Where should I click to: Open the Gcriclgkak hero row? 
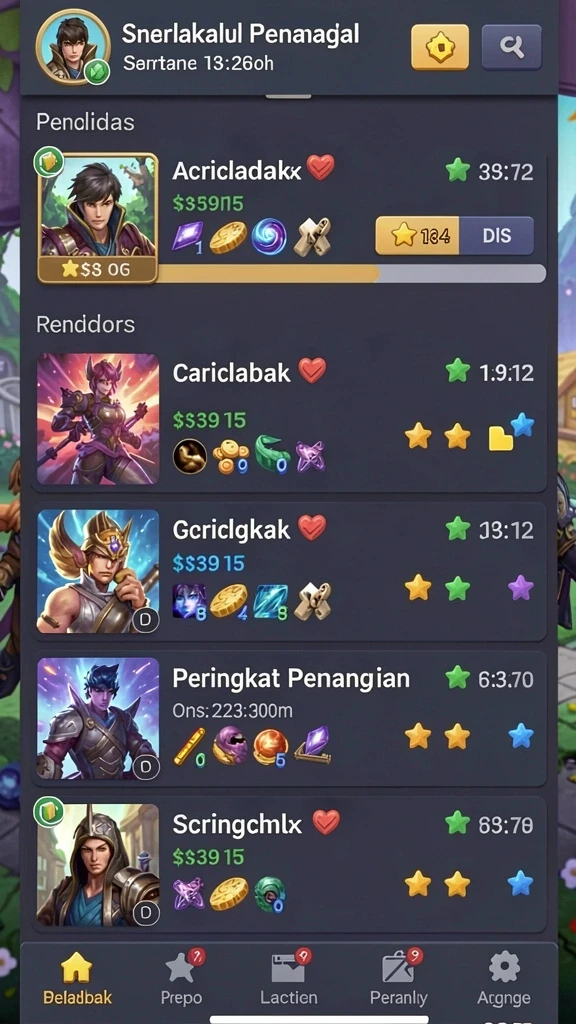tap(290, 572)
